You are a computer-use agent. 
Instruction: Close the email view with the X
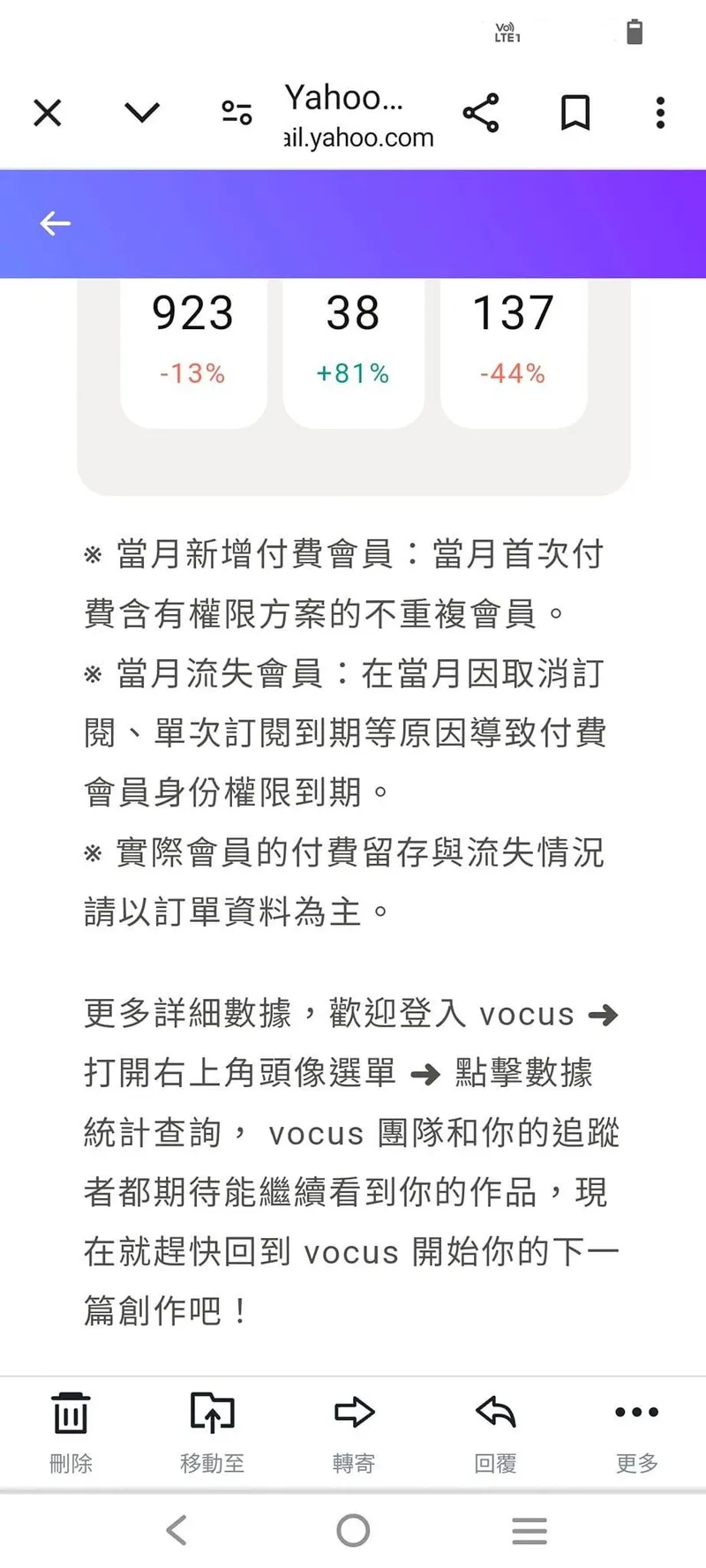point(48,112)
